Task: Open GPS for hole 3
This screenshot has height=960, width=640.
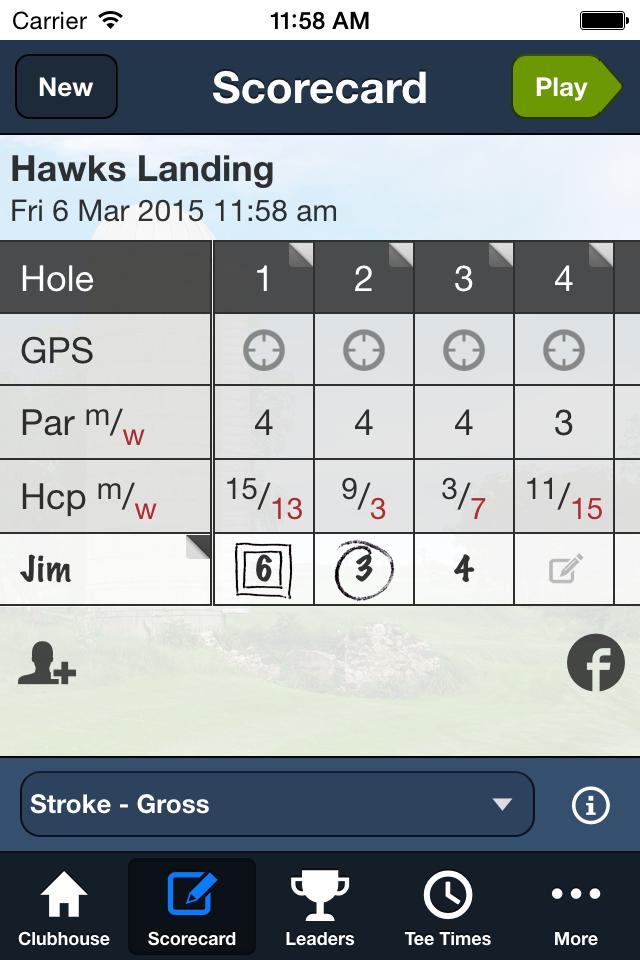Action: [x=464, y=351]
